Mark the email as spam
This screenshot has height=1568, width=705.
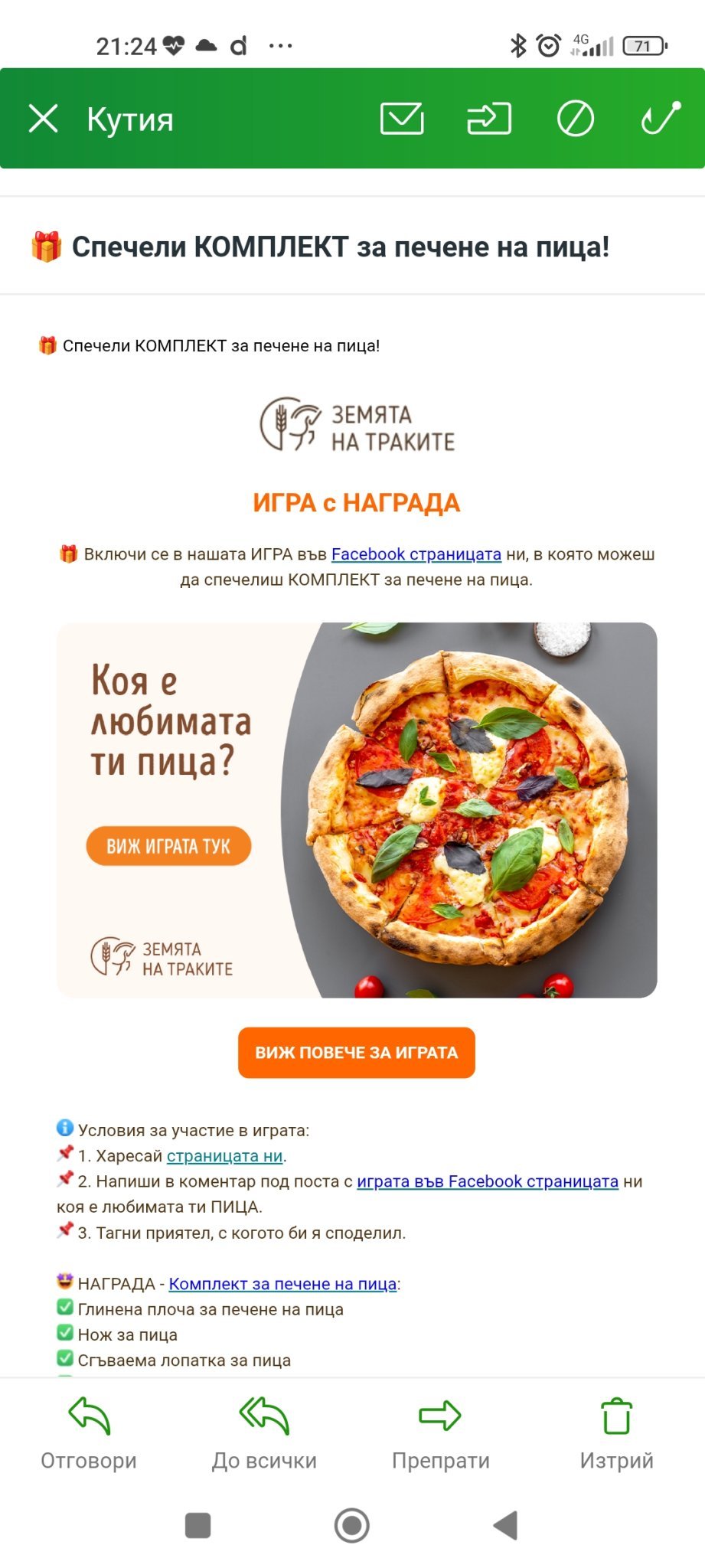pyautogui.click(x=575, y=119)
